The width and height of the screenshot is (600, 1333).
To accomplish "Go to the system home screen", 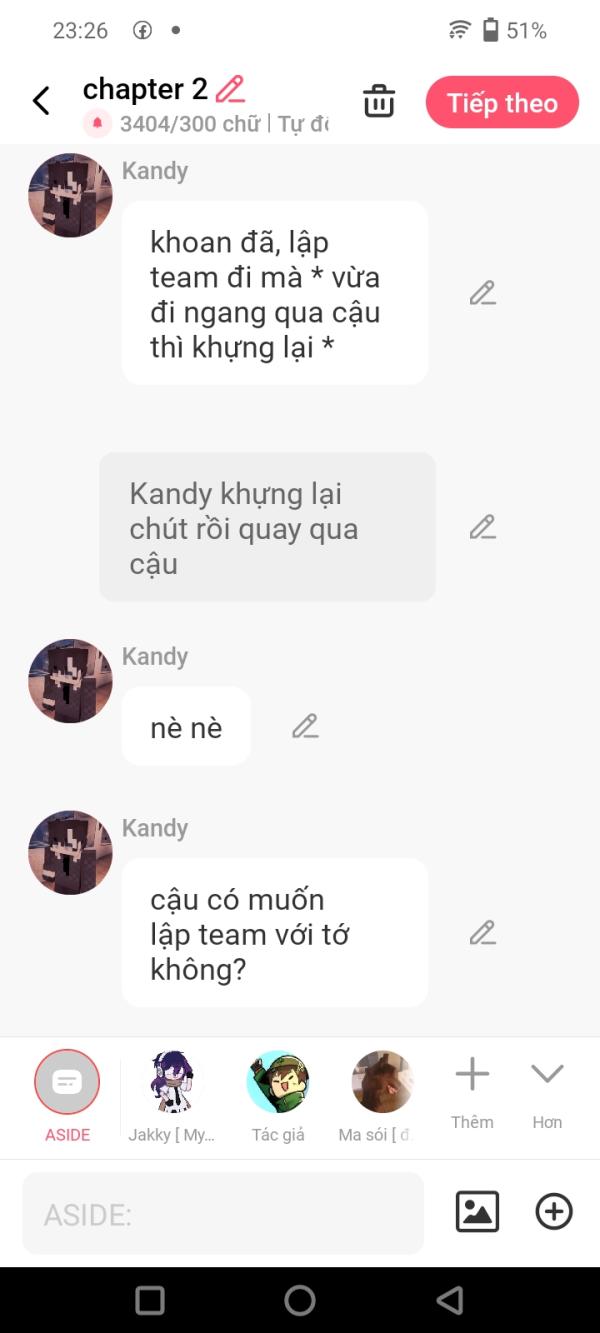I will pyautogui.click(x=300, y=1300).
